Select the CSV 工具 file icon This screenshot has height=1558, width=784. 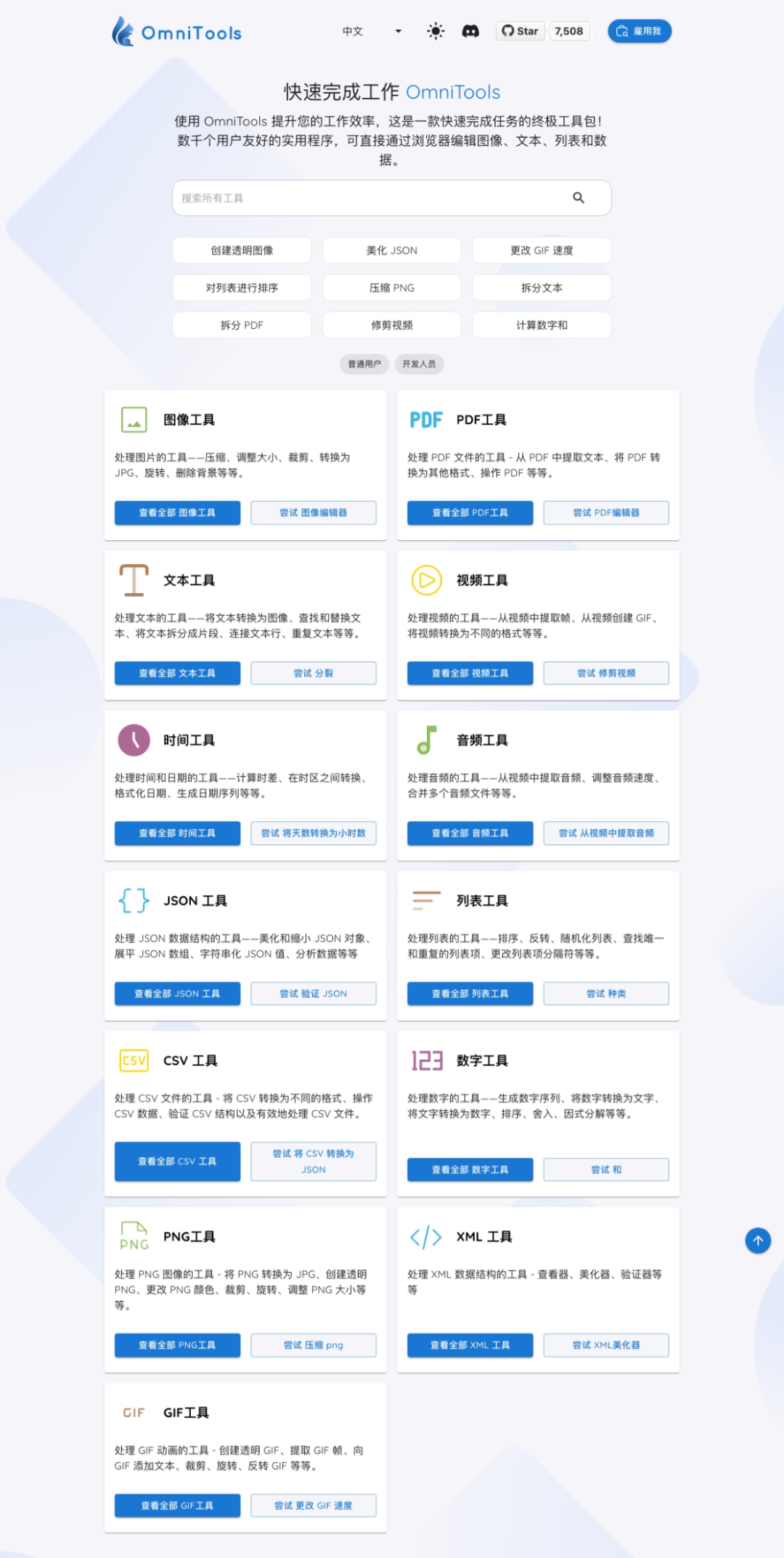tap(134, 1061)
